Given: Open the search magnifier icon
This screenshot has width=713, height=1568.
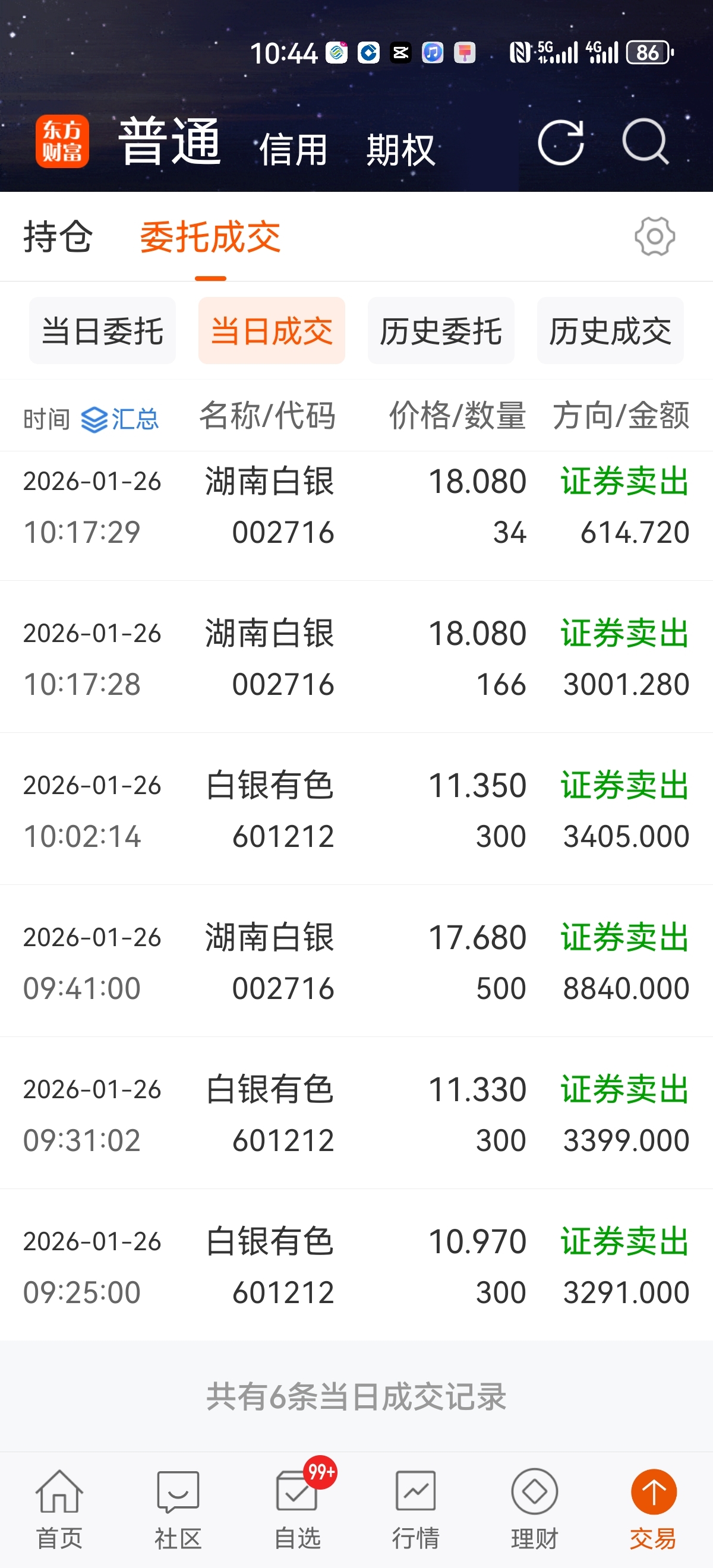Looking at the screenshot, I should point(645,143).
